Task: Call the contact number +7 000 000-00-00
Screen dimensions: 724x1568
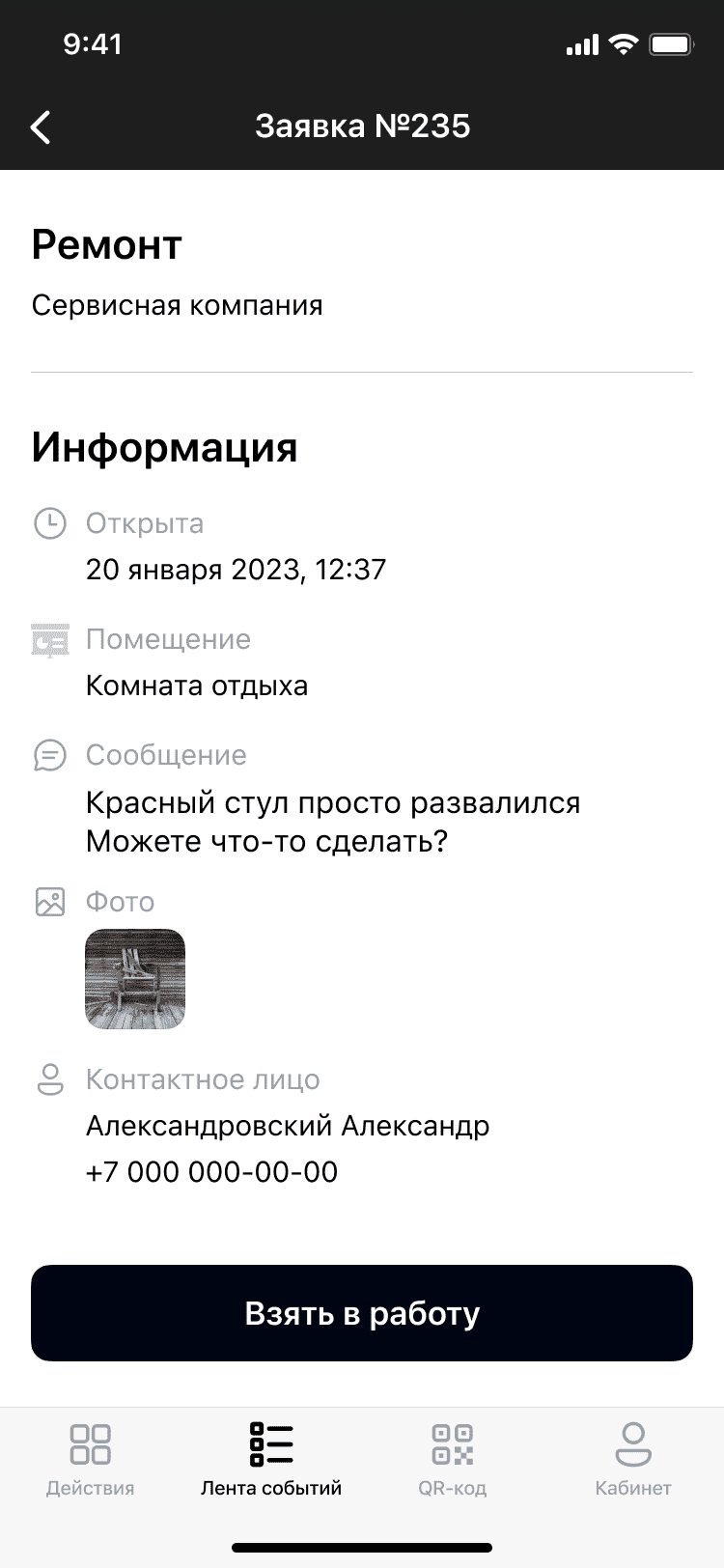Action: coord(212,1172)
